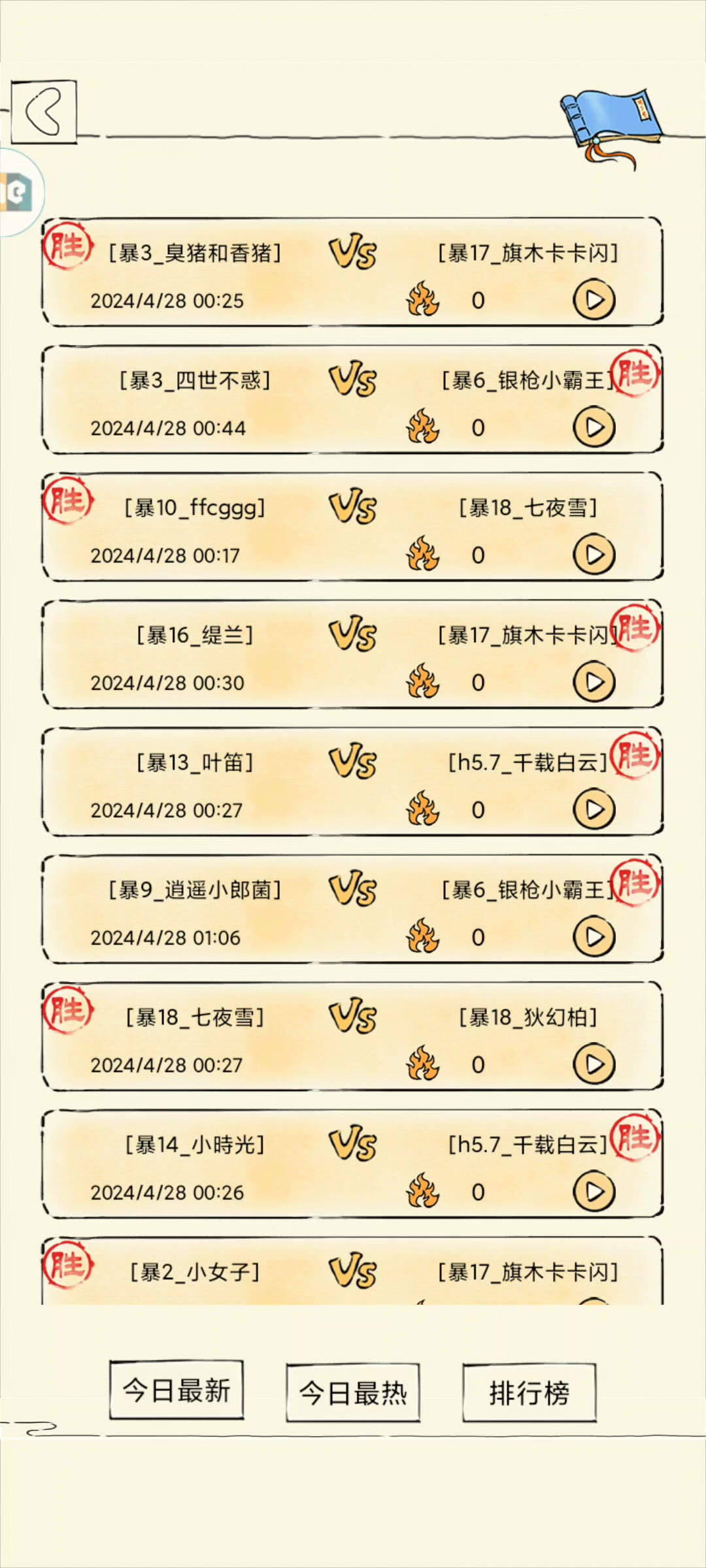Switch to 今日最新 tab
706x1568 pixels.
pyautogui.click(x=176, y=1390)
